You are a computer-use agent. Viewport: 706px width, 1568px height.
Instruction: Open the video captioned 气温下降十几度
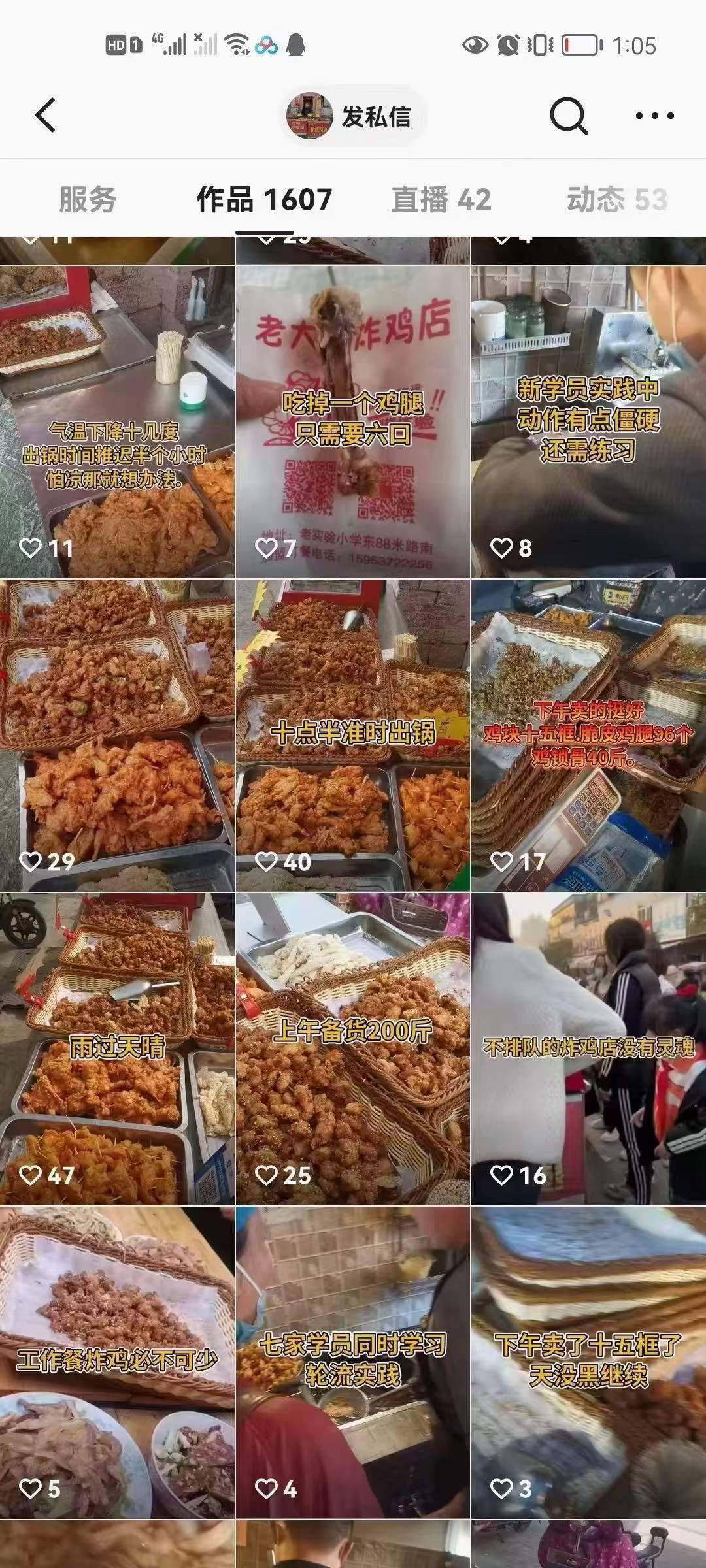pos(117,421)
